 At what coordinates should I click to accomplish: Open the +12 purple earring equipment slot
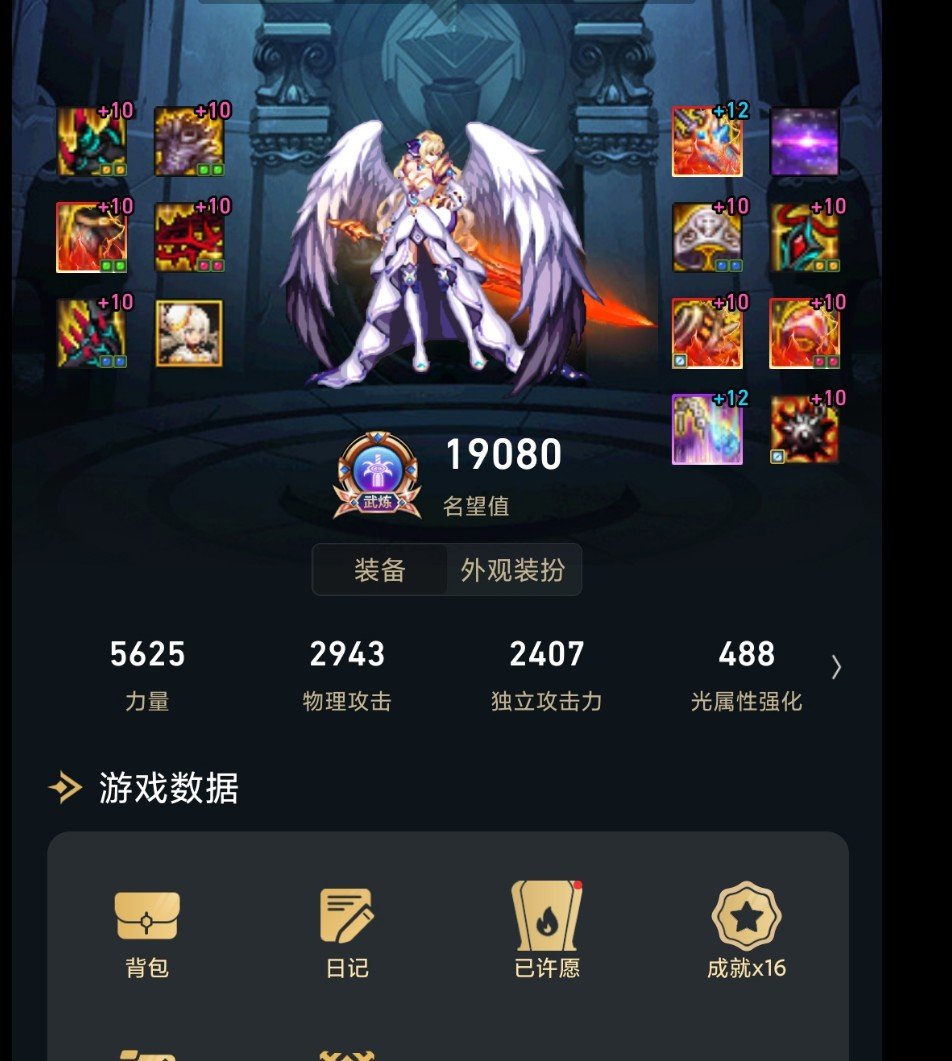coord(707,429)
